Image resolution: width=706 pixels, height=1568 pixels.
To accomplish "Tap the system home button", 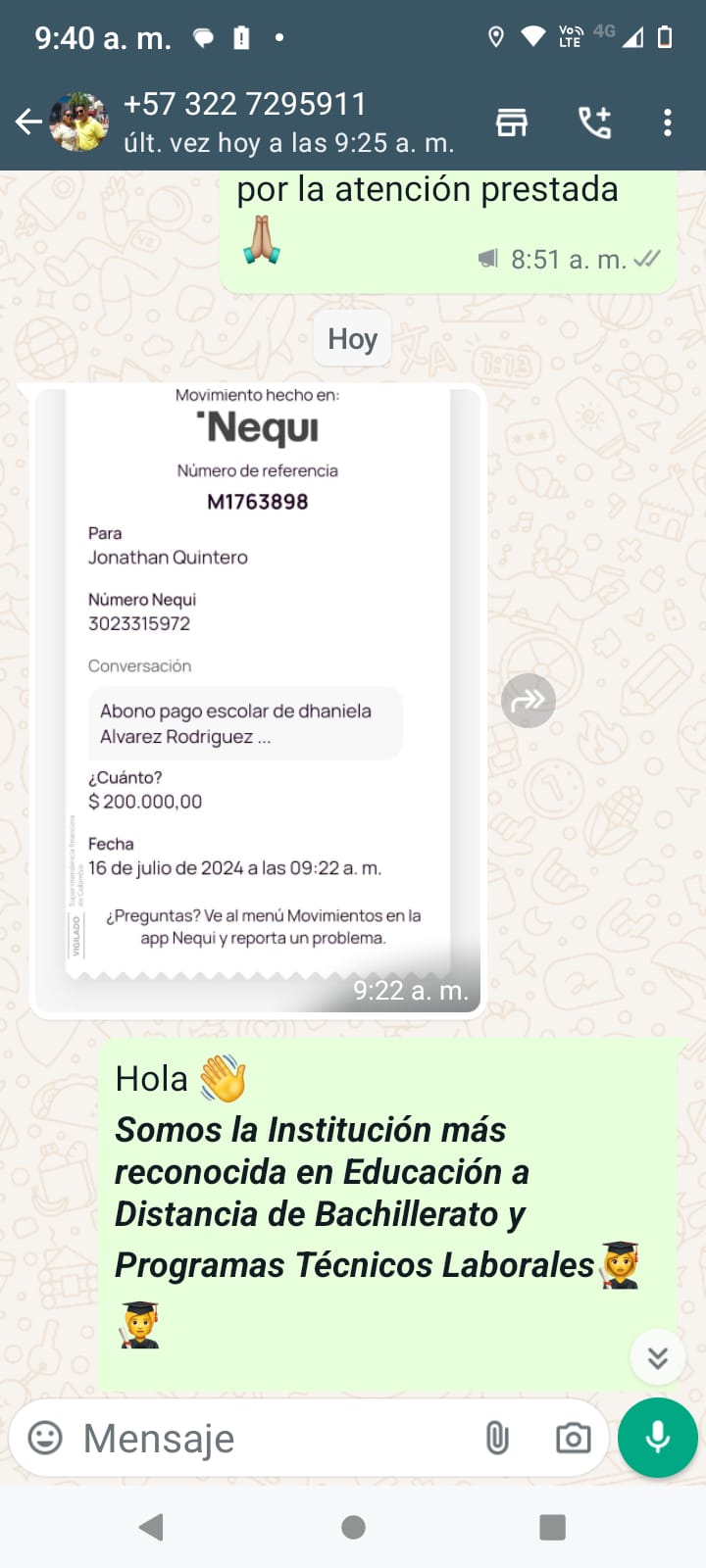I will [353, 1527].
